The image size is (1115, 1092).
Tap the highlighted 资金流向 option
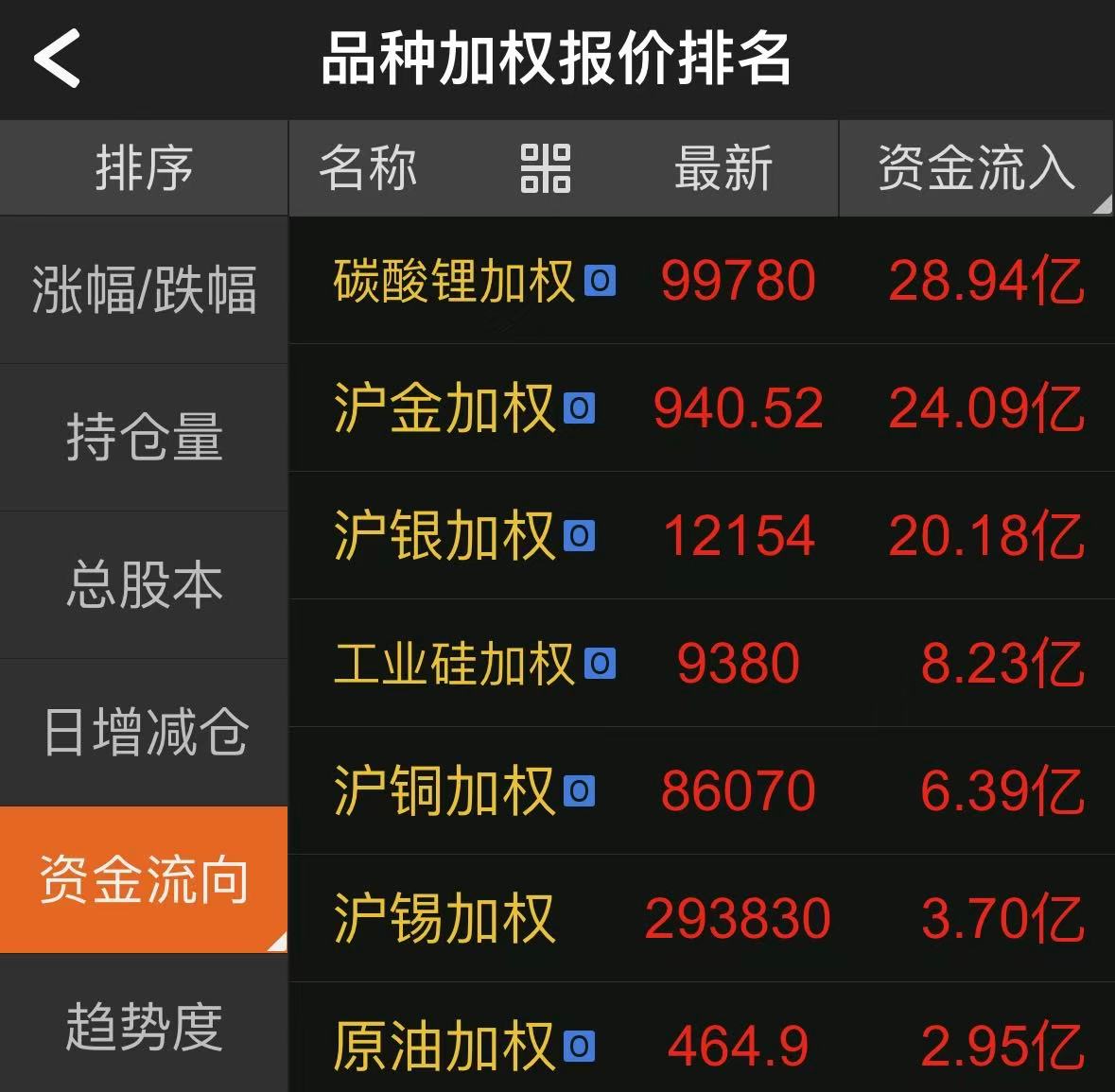pos(144,879)
